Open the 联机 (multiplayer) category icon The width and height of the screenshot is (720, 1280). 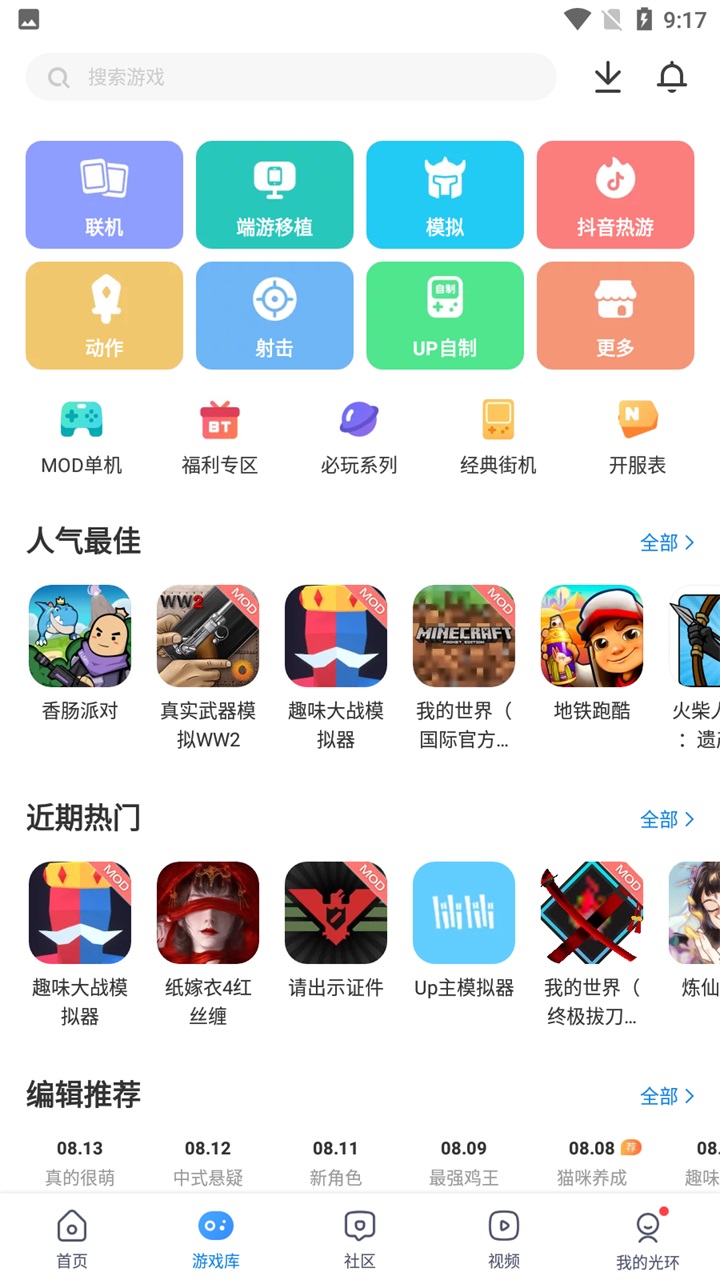(104, 195)
